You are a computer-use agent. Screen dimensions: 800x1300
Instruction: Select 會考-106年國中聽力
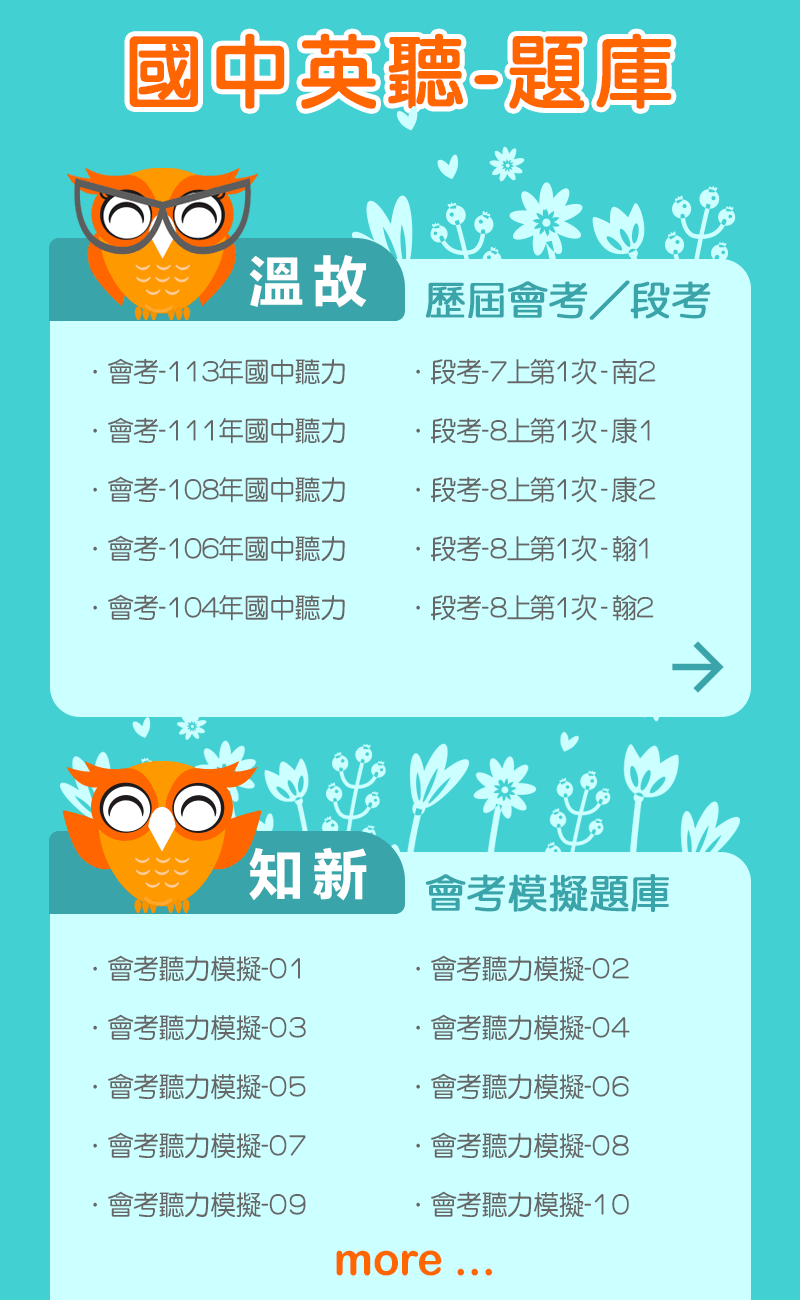tap(227, 549)
